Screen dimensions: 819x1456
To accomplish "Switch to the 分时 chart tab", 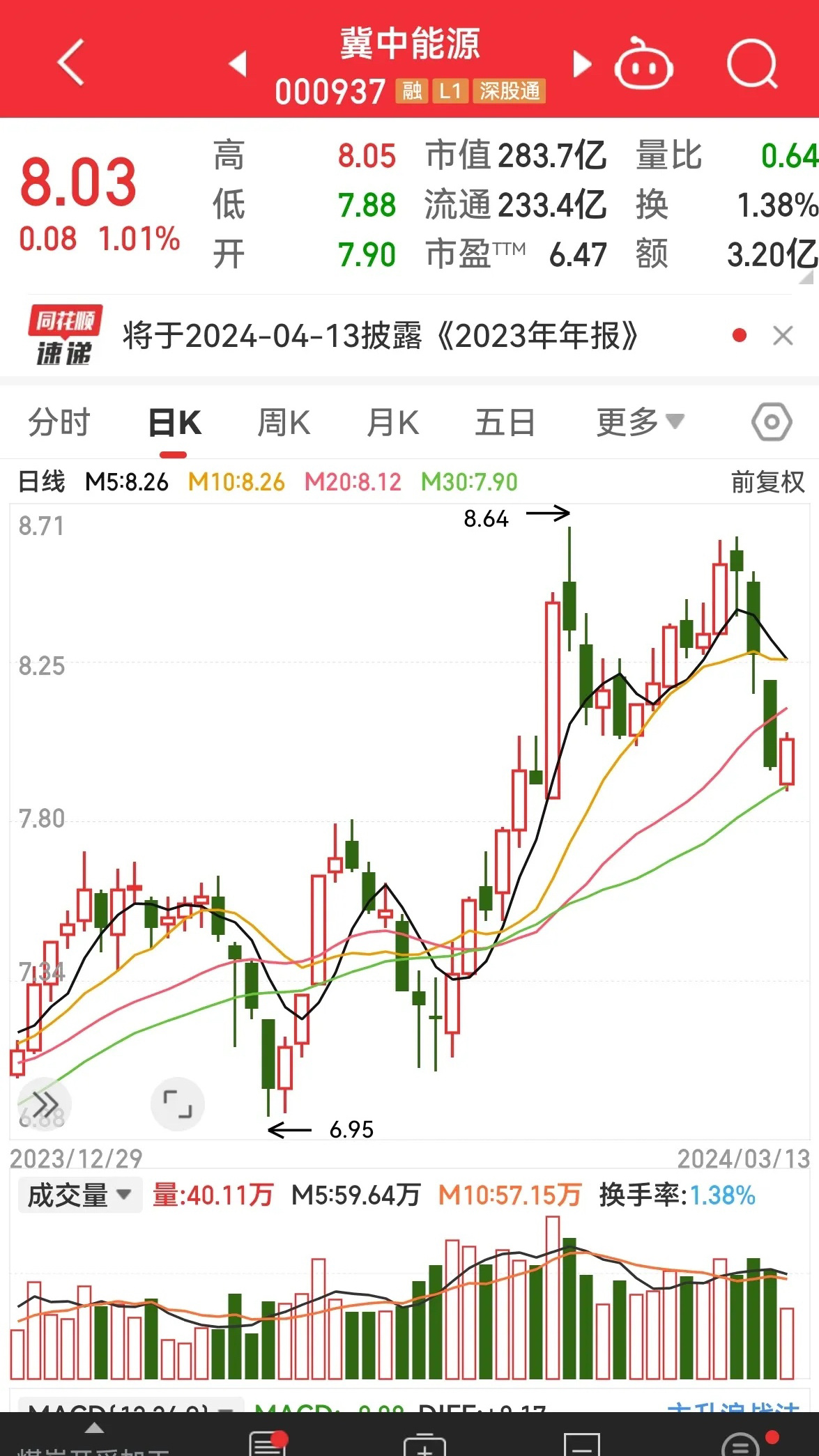I will (x=59, y=423).
